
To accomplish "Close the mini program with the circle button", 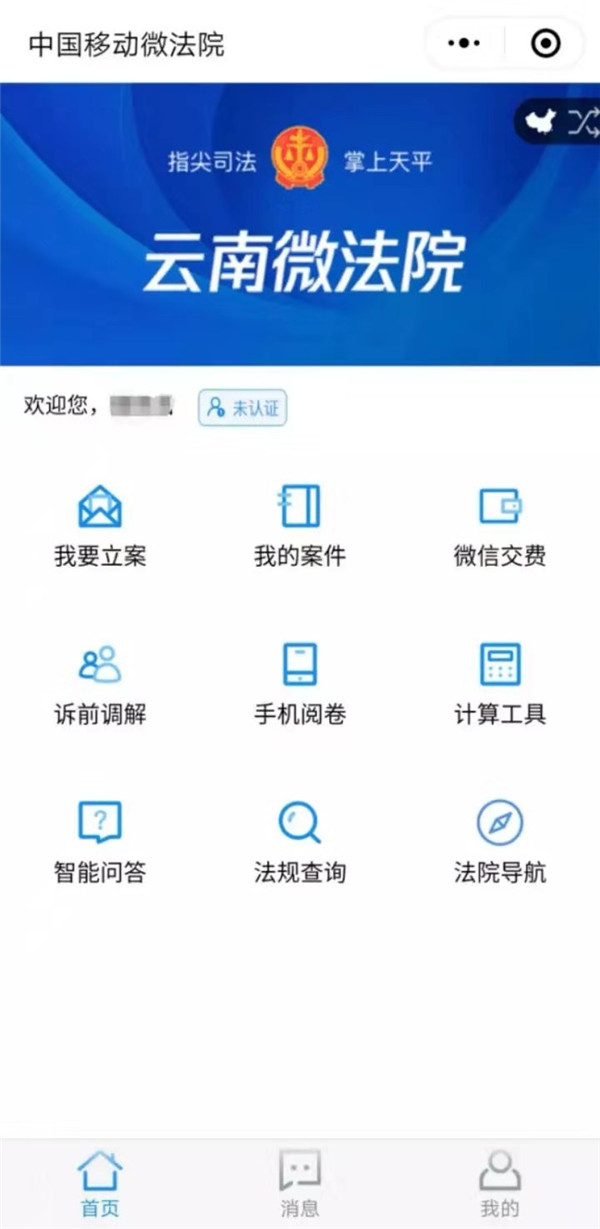I will 545,44.
